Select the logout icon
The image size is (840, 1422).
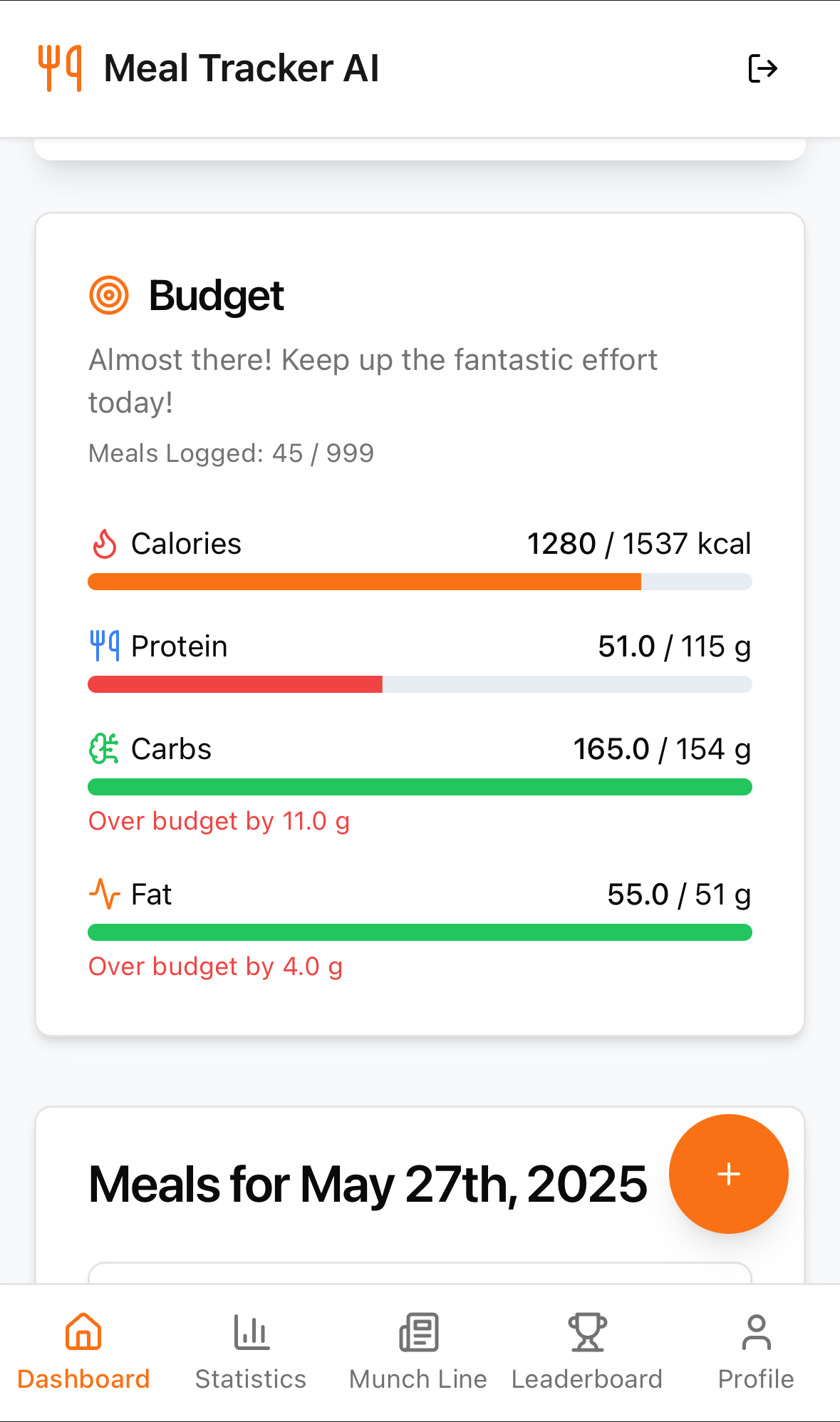[x=763, y=68]
